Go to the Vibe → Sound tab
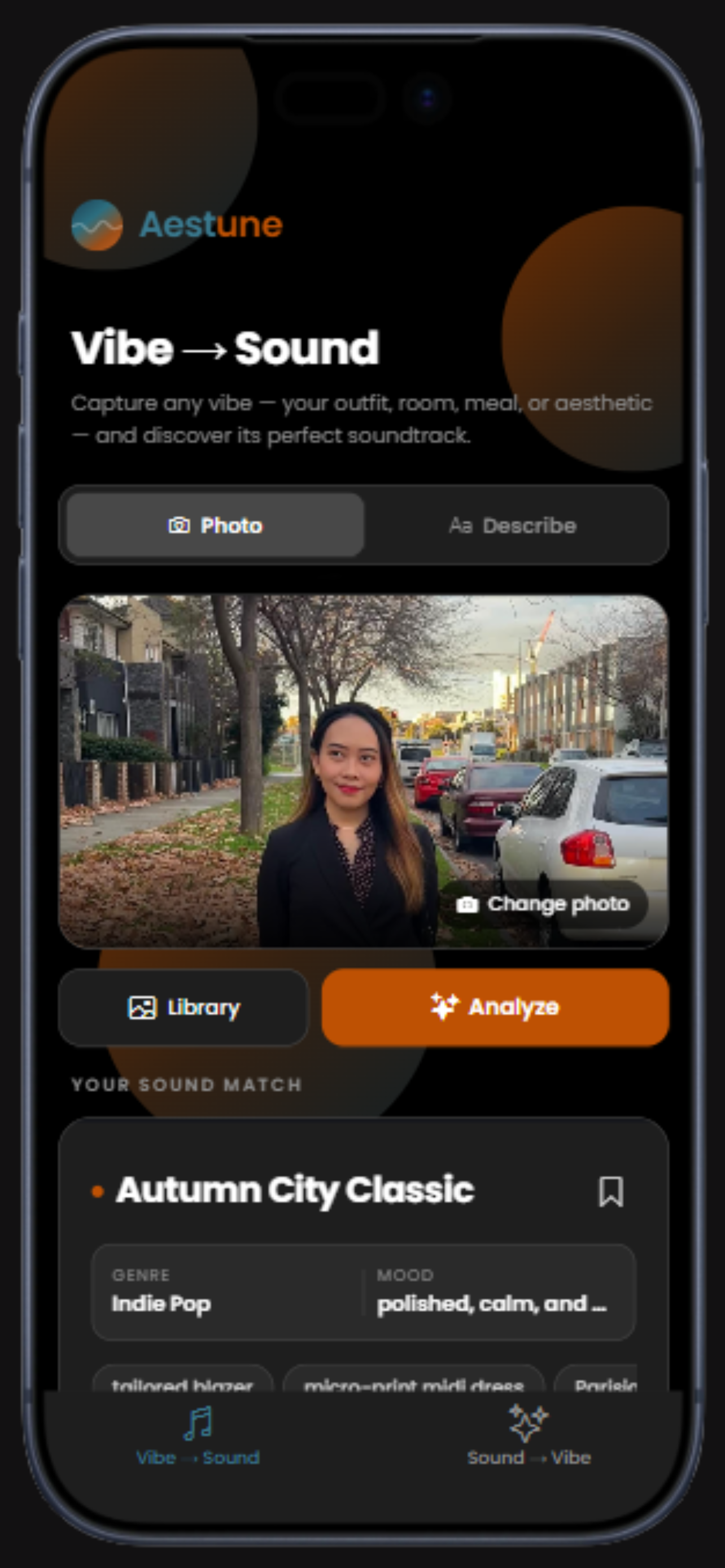725x1568 pixels. (x=198, y=1437)
